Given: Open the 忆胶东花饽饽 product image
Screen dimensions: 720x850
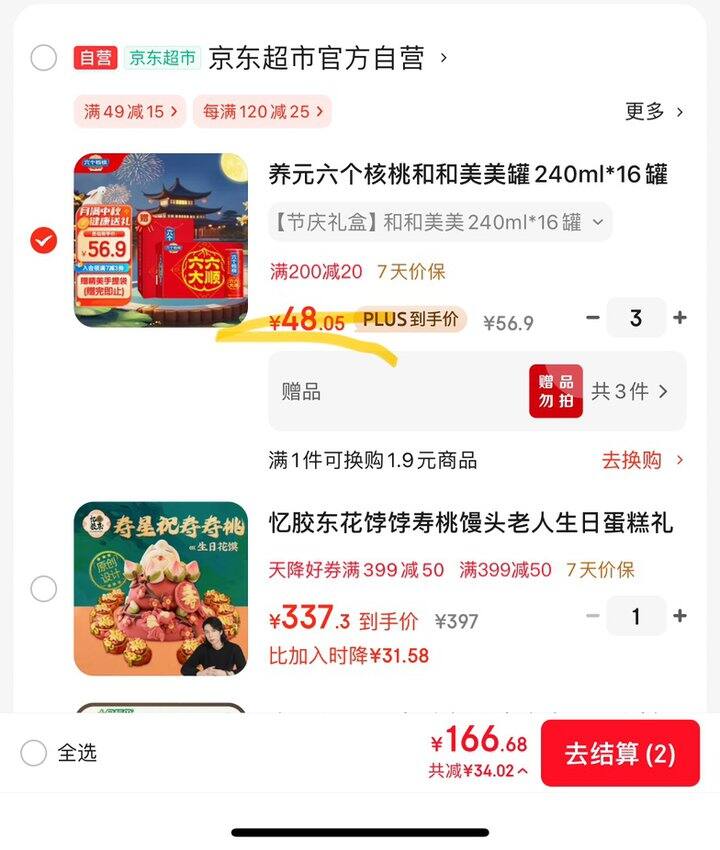Looking at the screenshot, I should point(160,588).
